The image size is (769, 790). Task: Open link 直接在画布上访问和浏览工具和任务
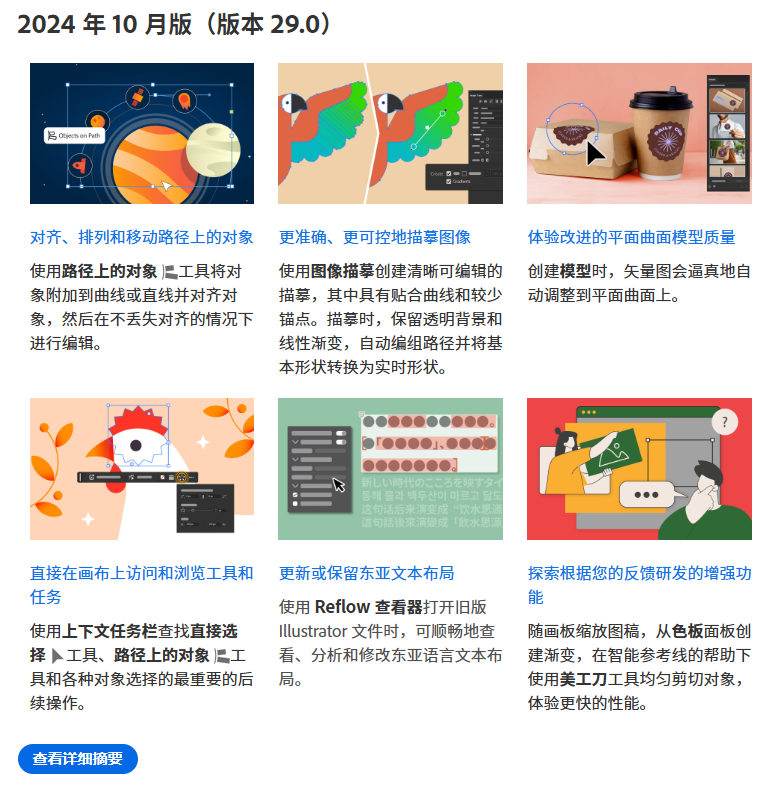(141, 574)
